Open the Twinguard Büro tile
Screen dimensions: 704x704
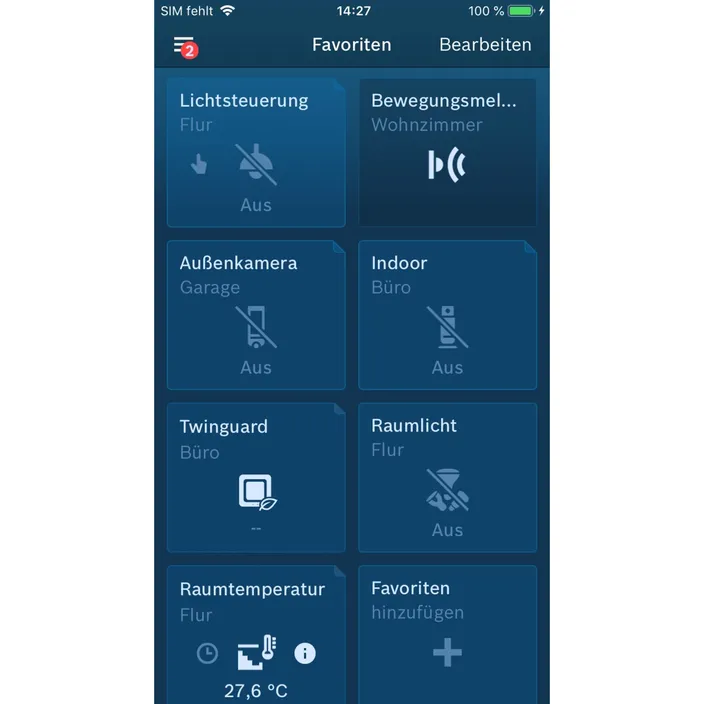pyautogui.click(x=256, y=478)
